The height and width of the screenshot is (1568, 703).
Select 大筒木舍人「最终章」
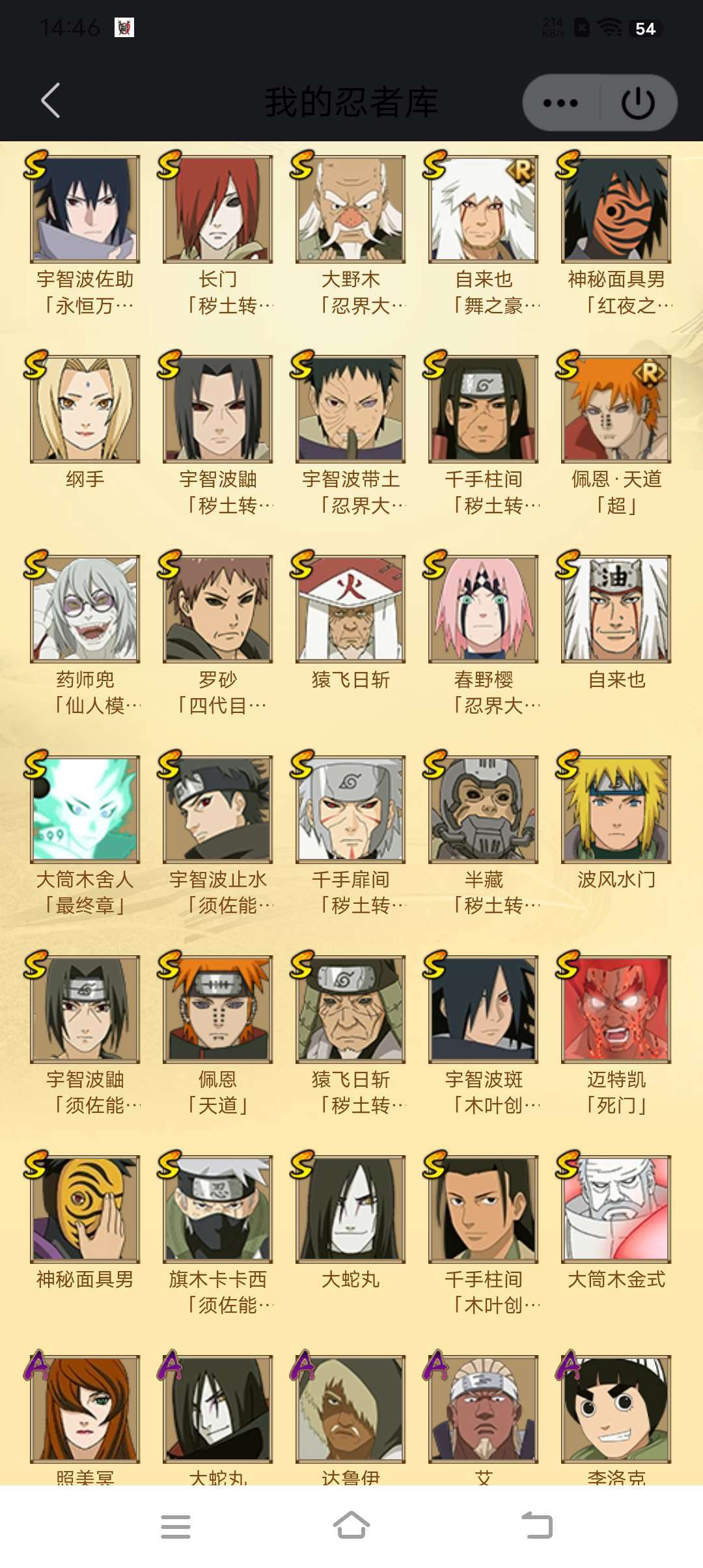pos(85,834)
